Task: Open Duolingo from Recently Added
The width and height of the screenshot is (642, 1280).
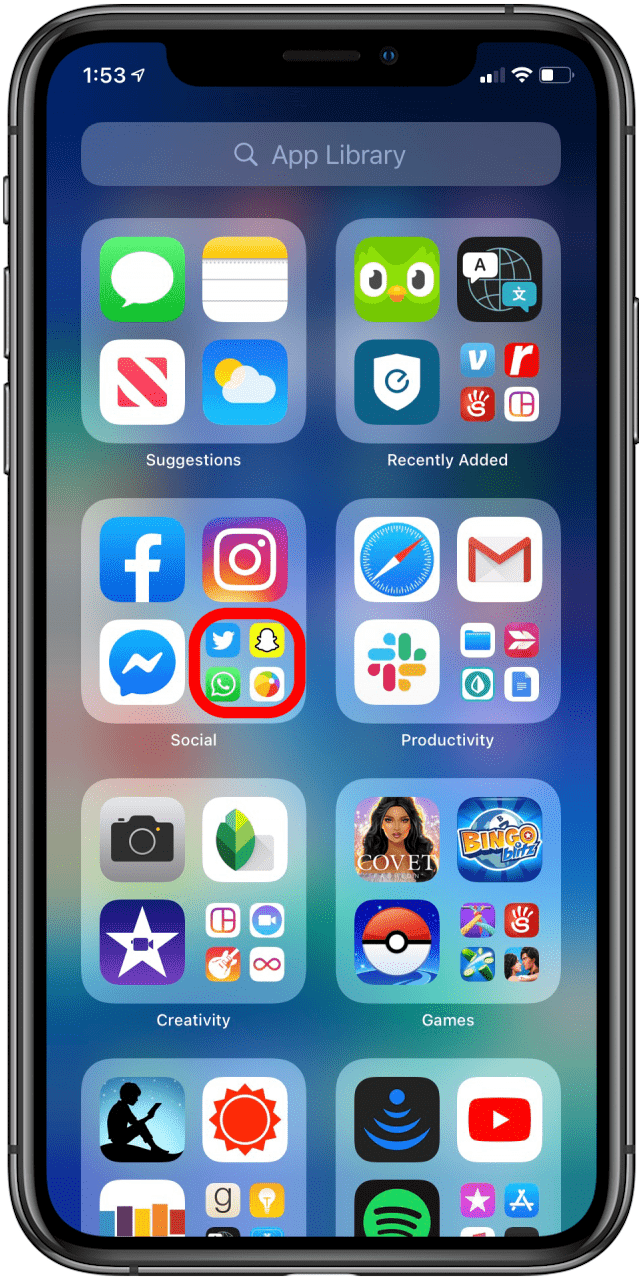Action: pos(397,279)
